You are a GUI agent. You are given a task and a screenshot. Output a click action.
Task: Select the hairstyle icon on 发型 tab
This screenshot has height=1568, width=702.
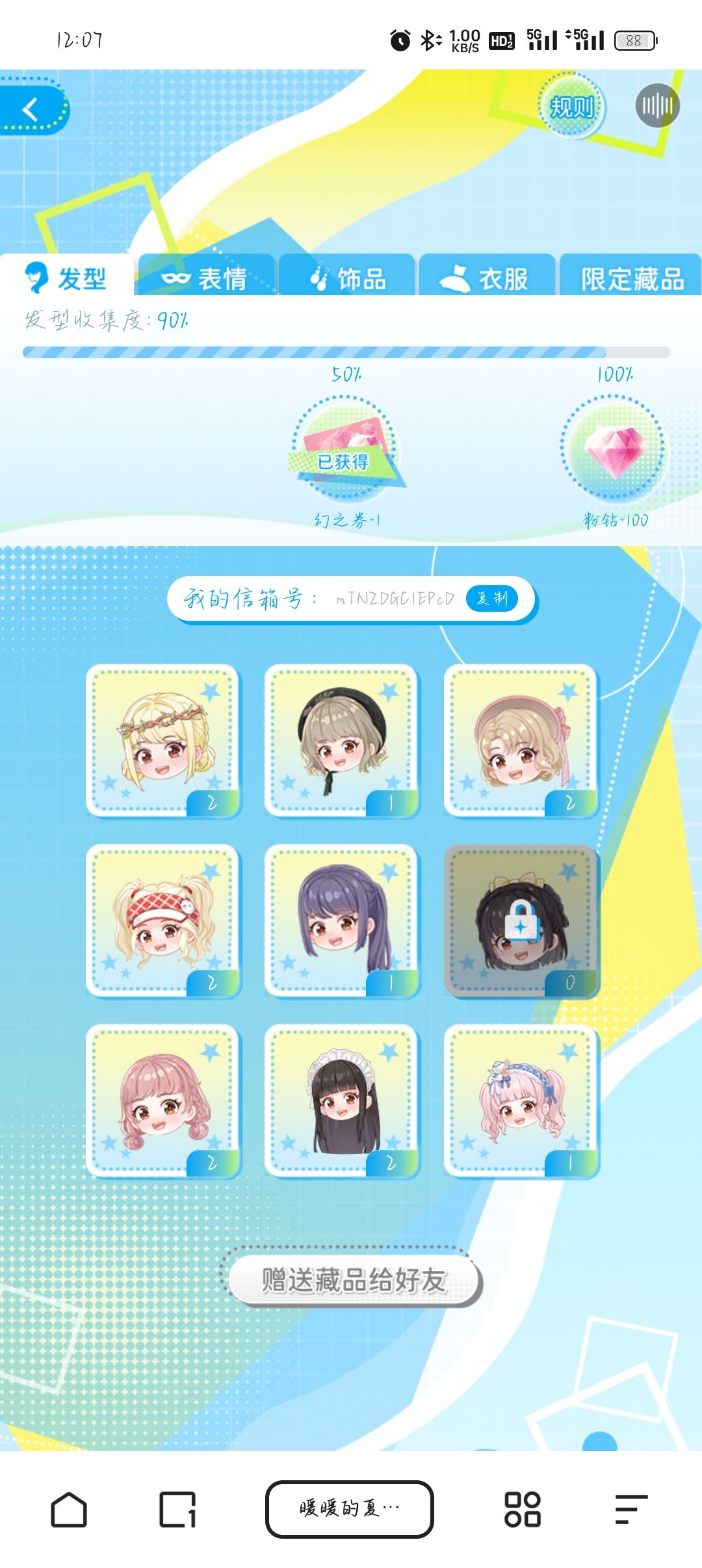click(37, 278)
